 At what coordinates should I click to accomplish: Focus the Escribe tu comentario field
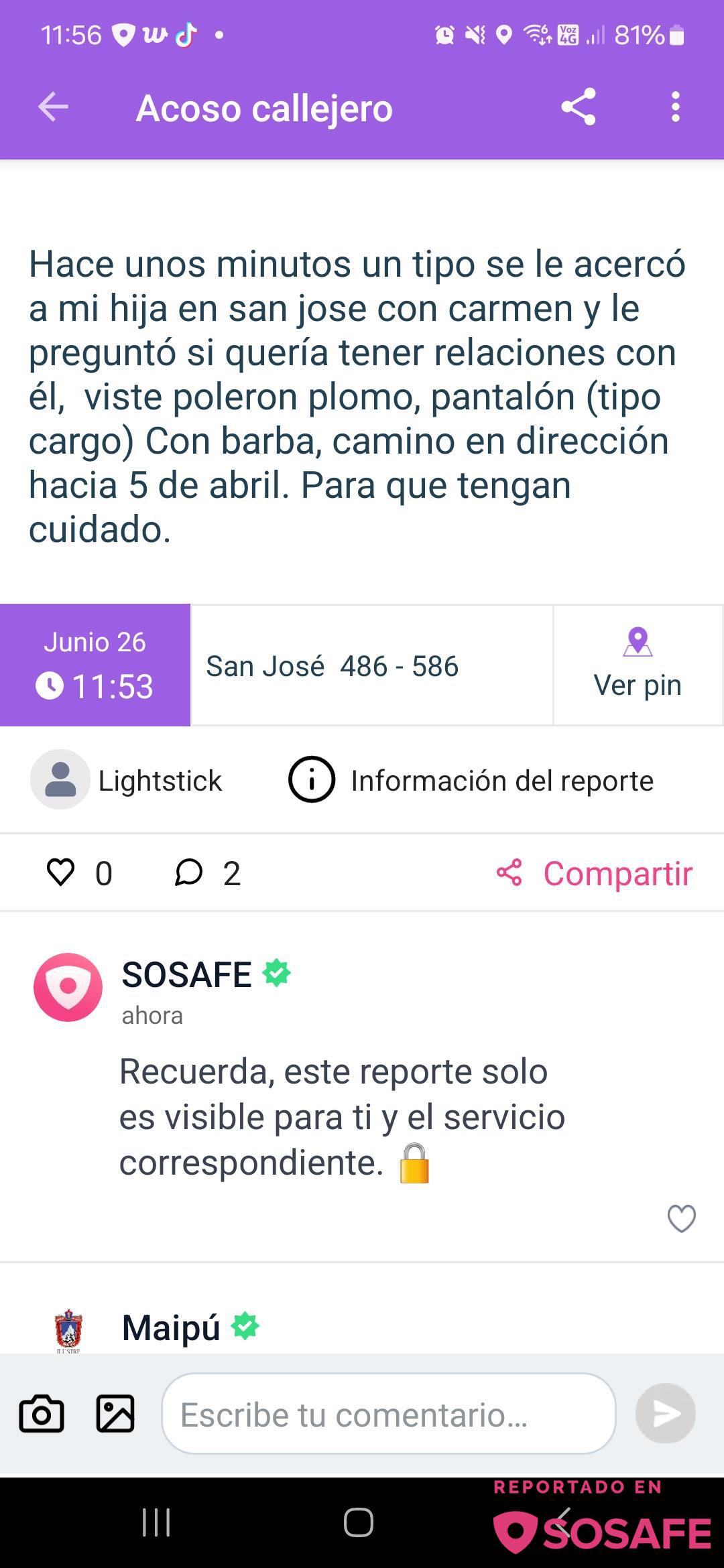pyautogui.click(x=389, y=1414)
